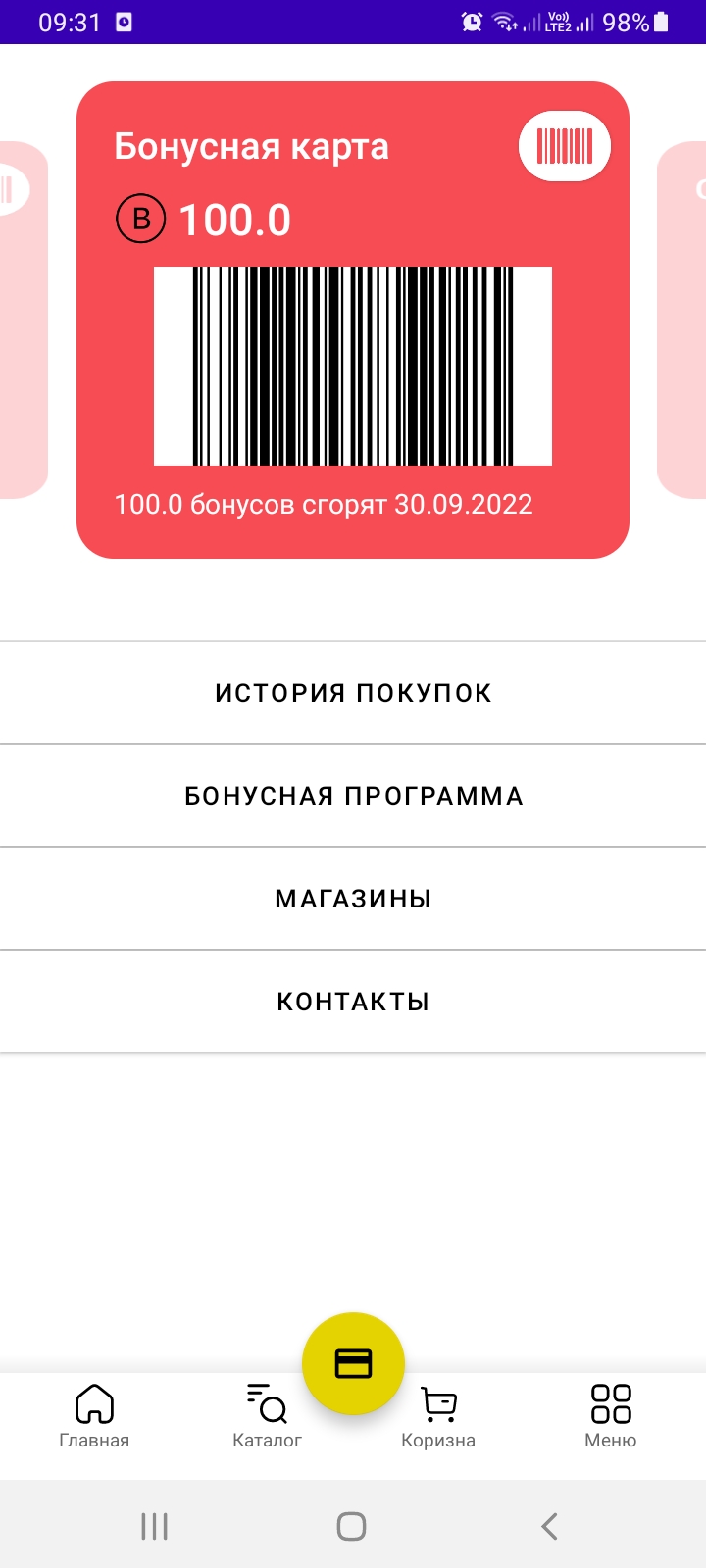
Task: Tap the yellow card floating button
Action: click(353, 1363)
